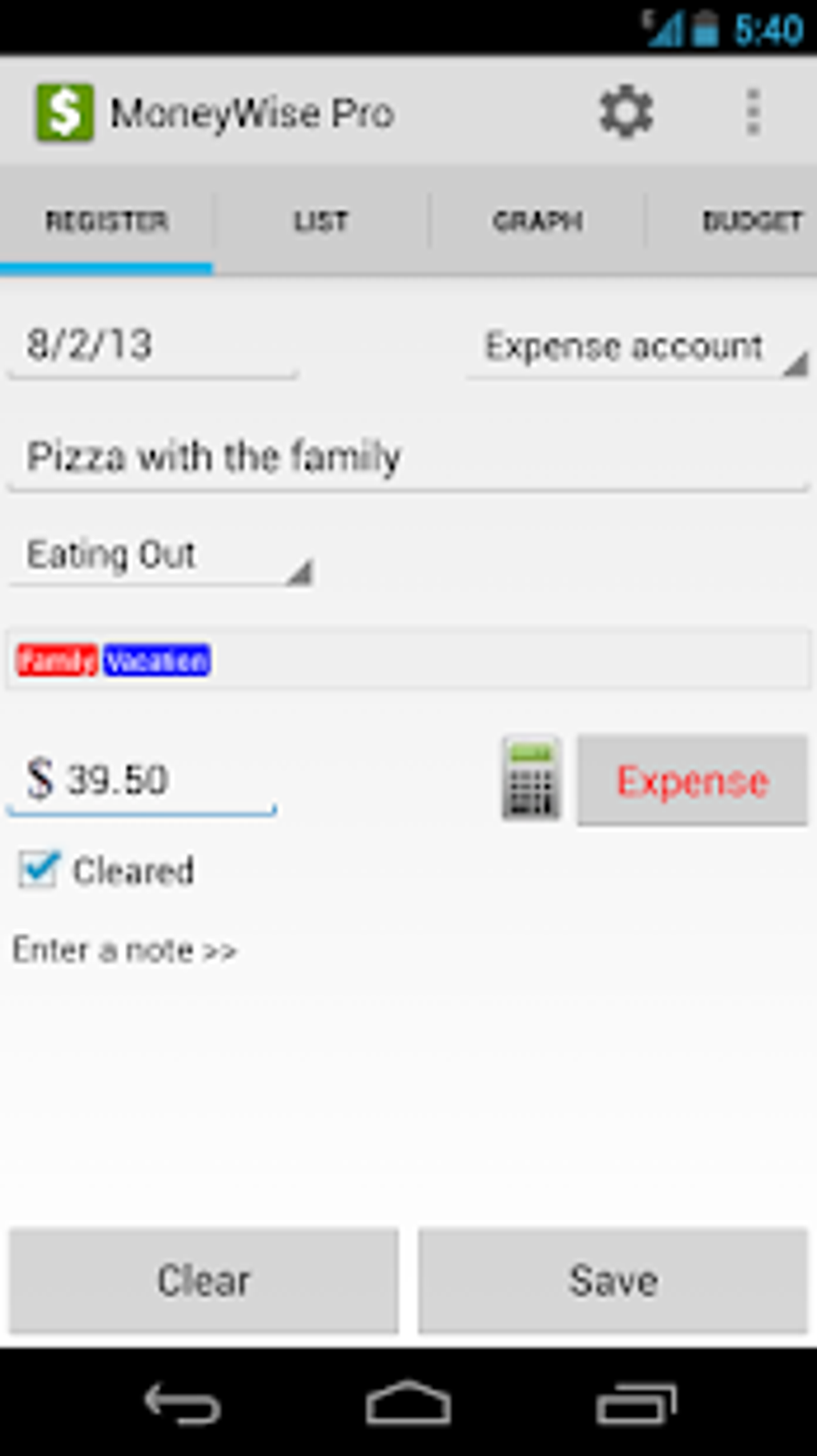This screenshot has width=817, height=1456.
Task: Open settings via the gear icon
Action: [626, 112]
